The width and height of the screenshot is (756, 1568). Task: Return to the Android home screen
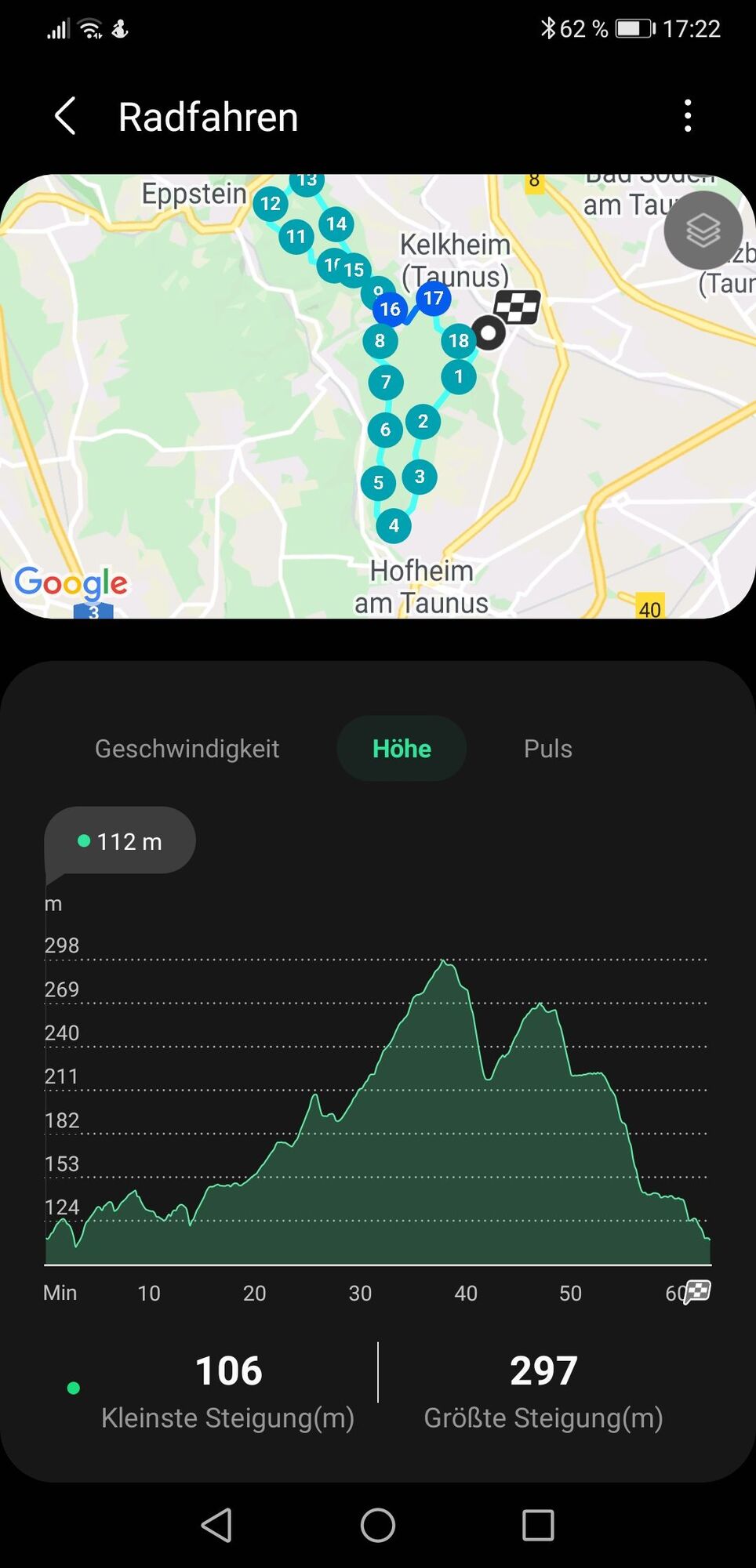tap(377, 1525)
